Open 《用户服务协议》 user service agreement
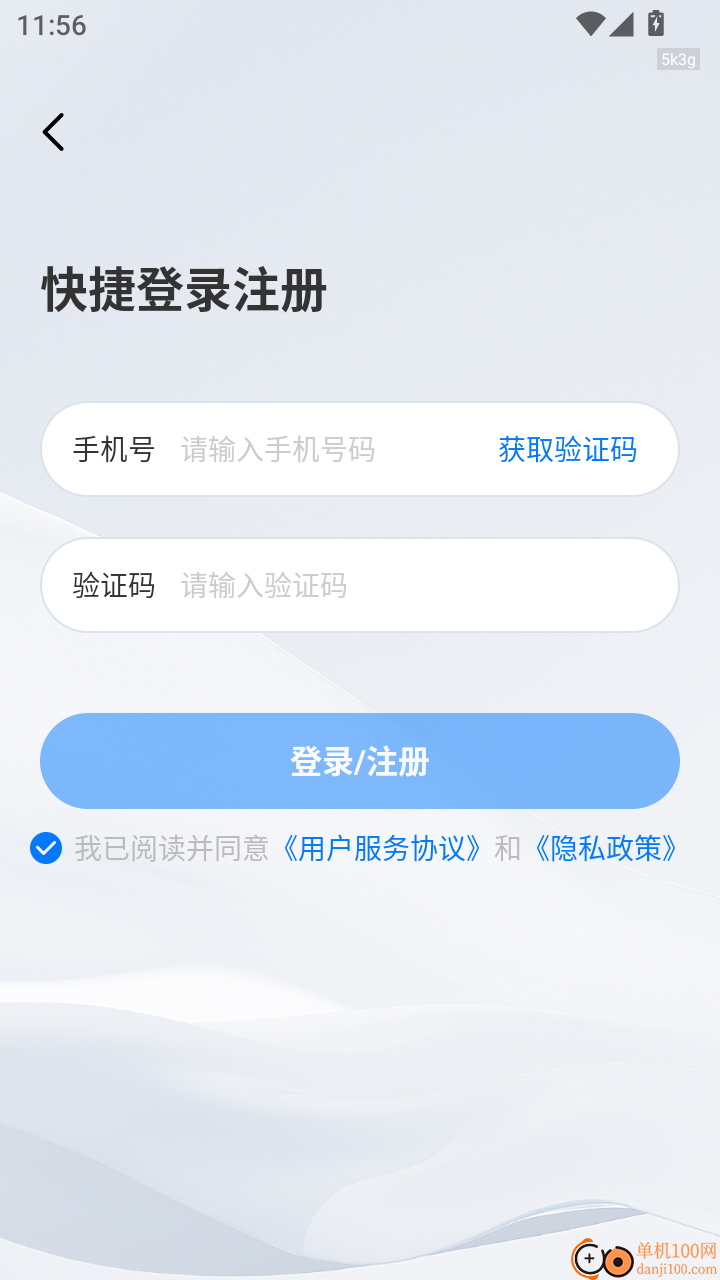 click(x=380, y=848)
